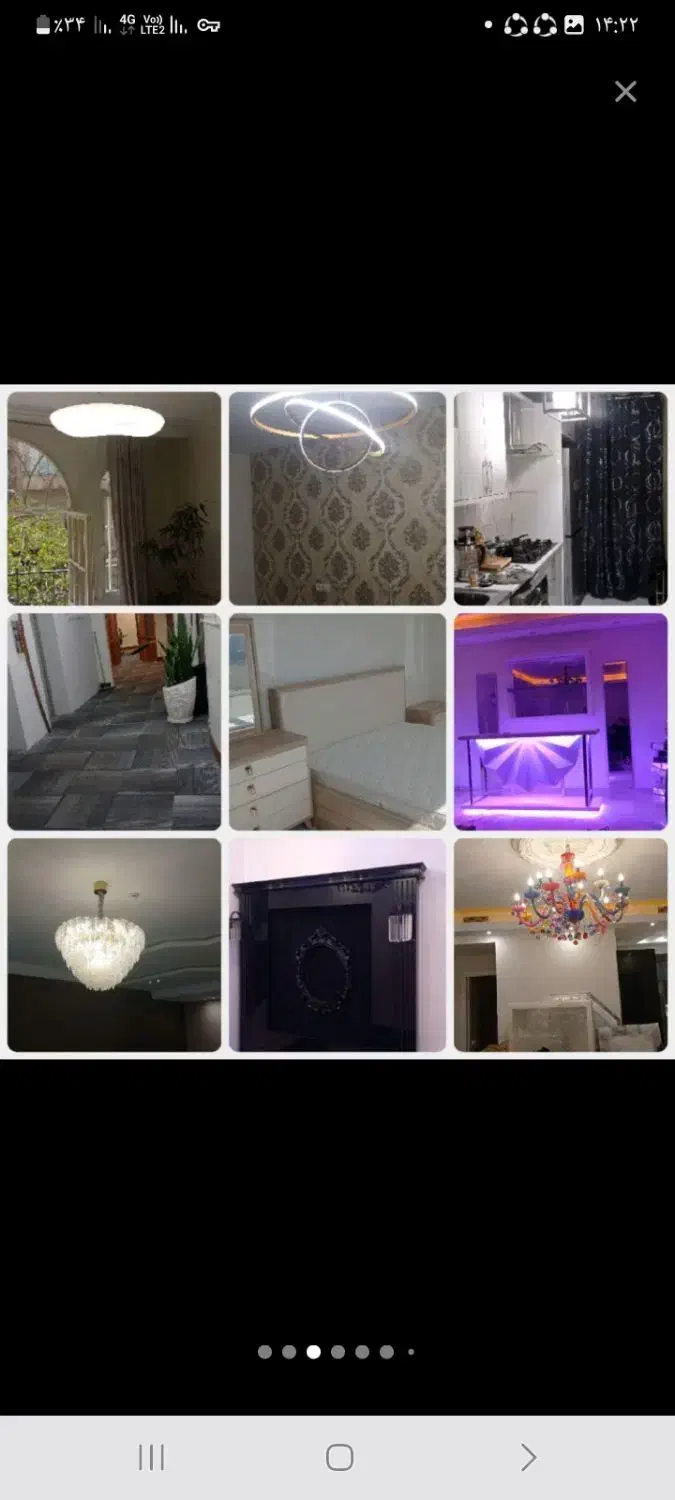Close the full-screen image viewer
The image size is (675, 1500).
[625, 92]
